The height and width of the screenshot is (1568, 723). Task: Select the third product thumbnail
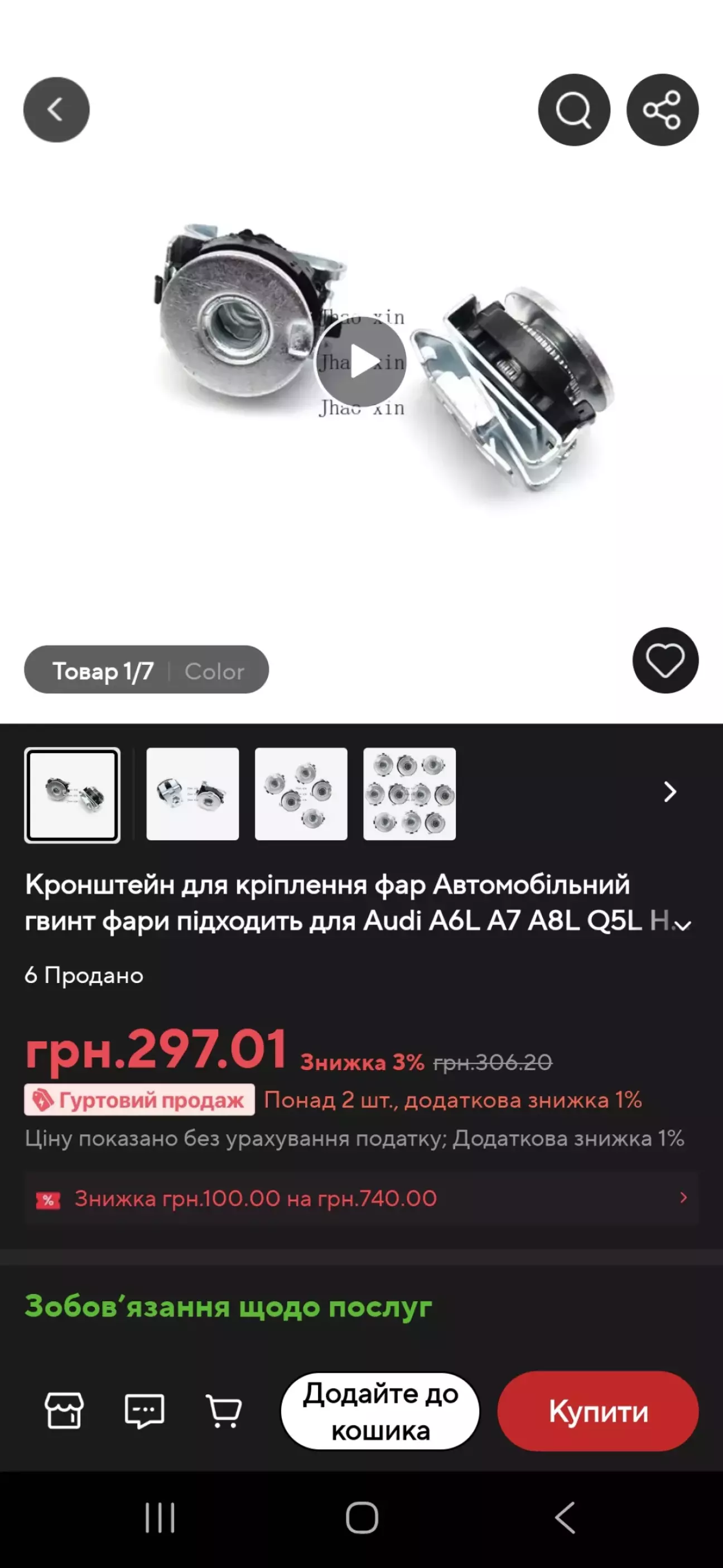(x=301, y=794)
